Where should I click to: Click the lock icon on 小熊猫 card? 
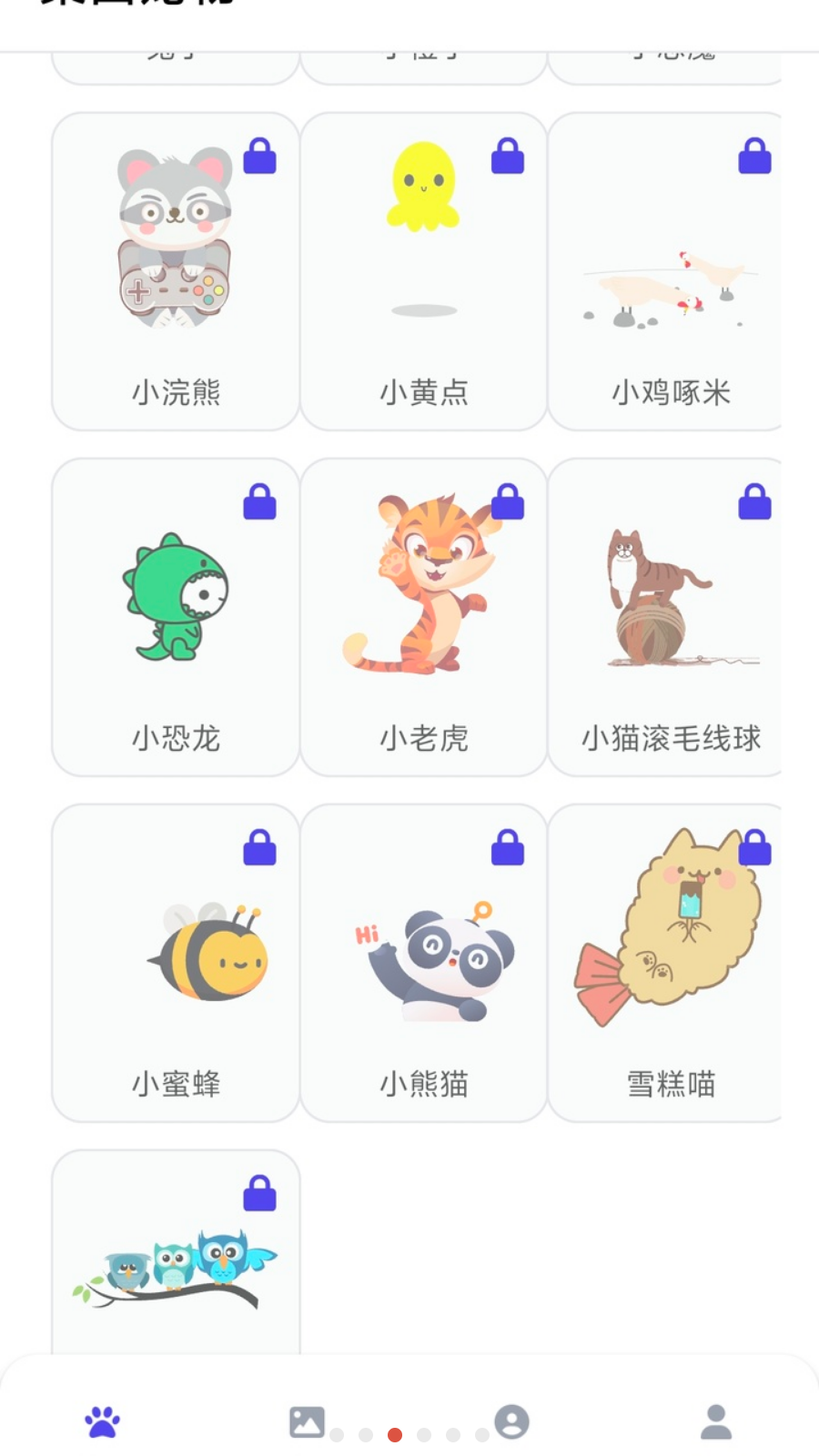point(508,845)
